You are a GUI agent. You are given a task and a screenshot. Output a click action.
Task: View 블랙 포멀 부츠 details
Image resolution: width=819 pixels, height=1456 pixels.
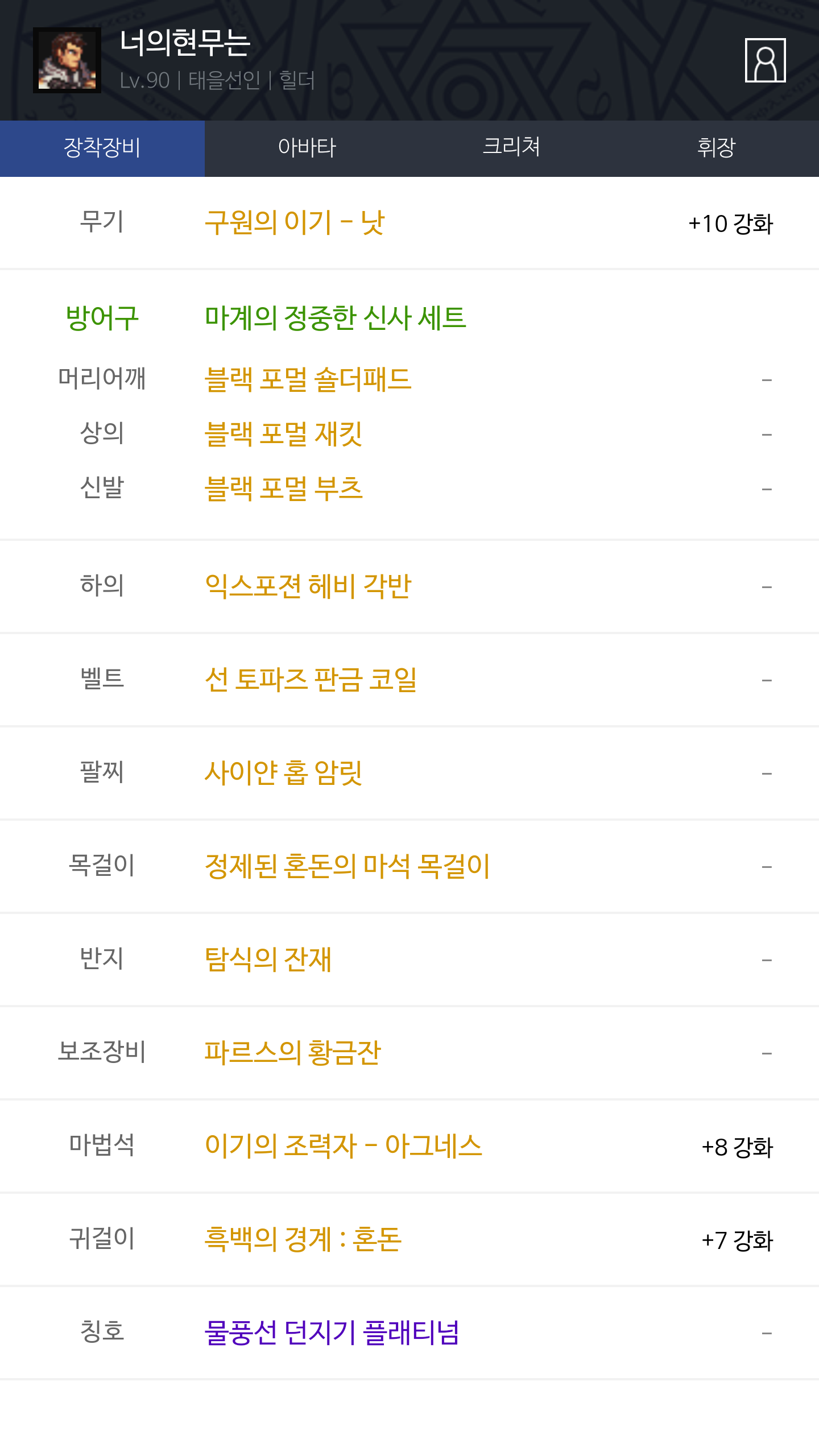(283, 489)
